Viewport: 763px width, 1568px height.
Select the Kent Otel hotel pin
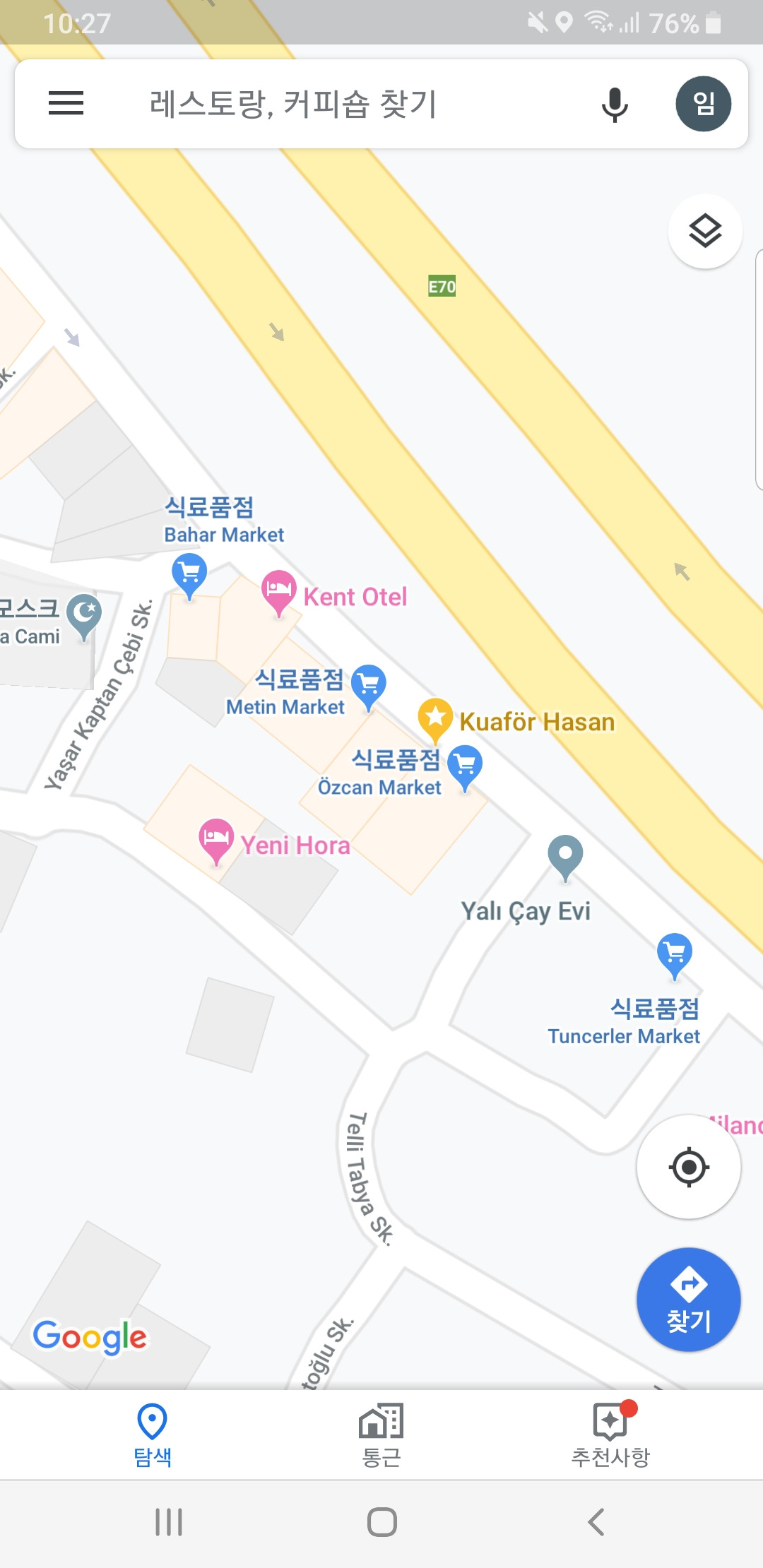[x=278, y=593]
